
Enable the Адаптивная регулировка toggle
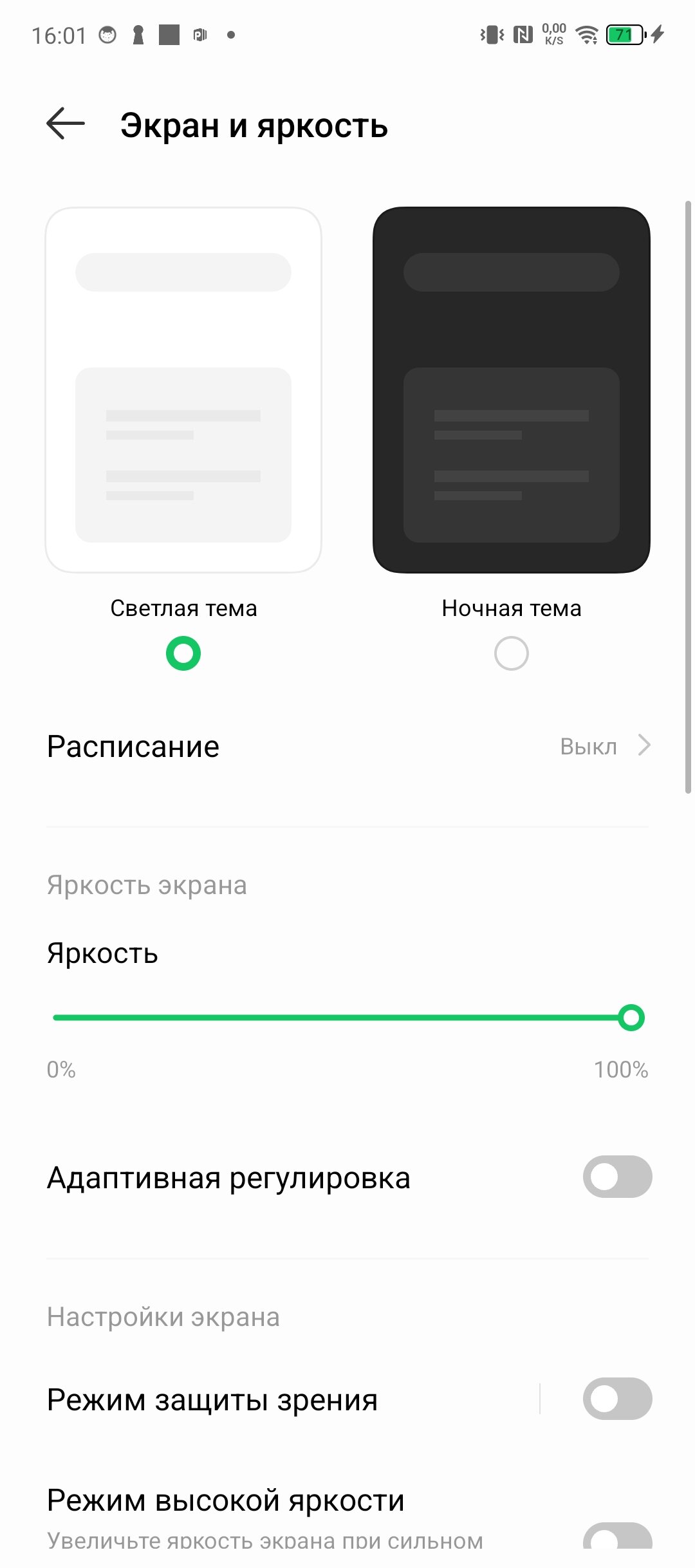pyautogui.click(x=617, y=1177)
